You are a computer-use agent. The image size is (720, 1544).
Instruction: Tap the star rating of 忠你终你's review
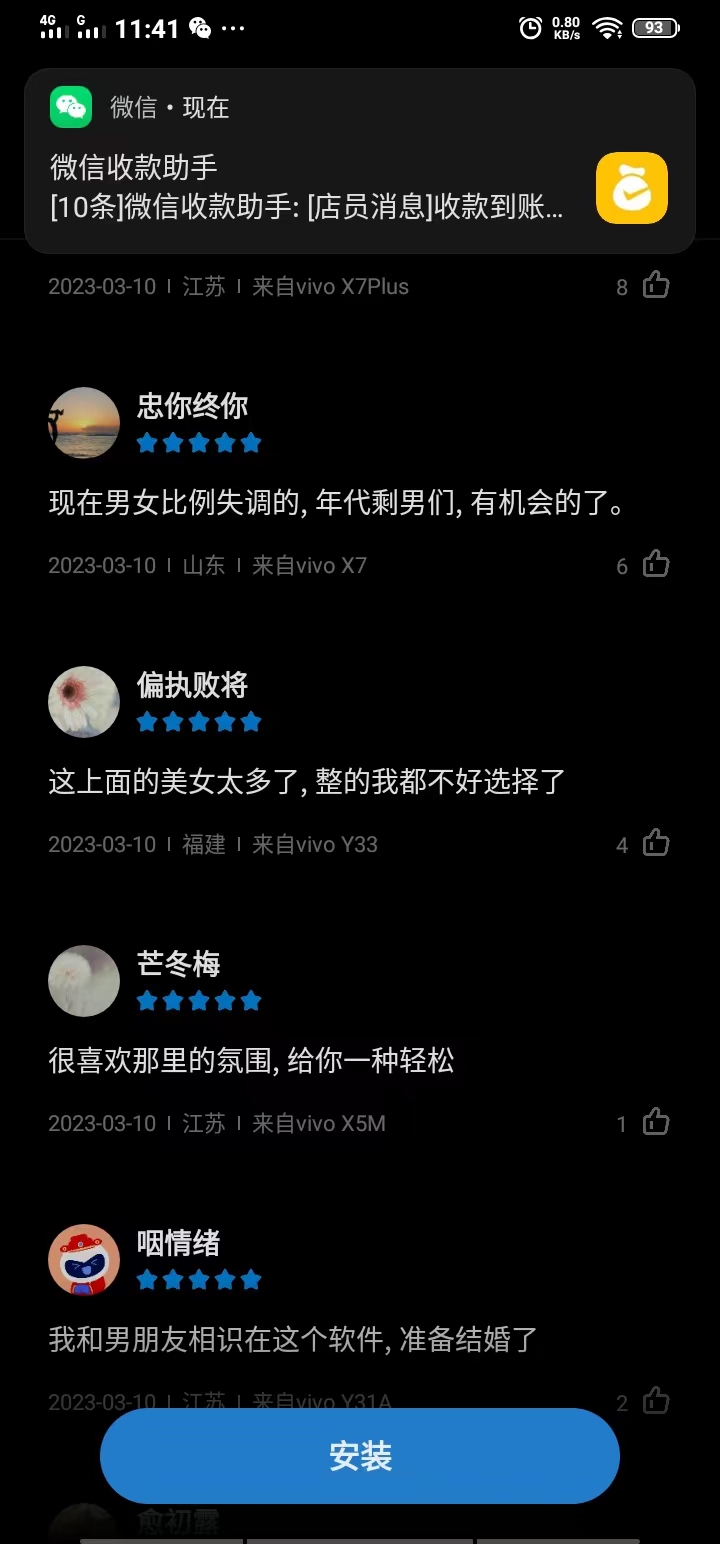[x=199, y=441]
